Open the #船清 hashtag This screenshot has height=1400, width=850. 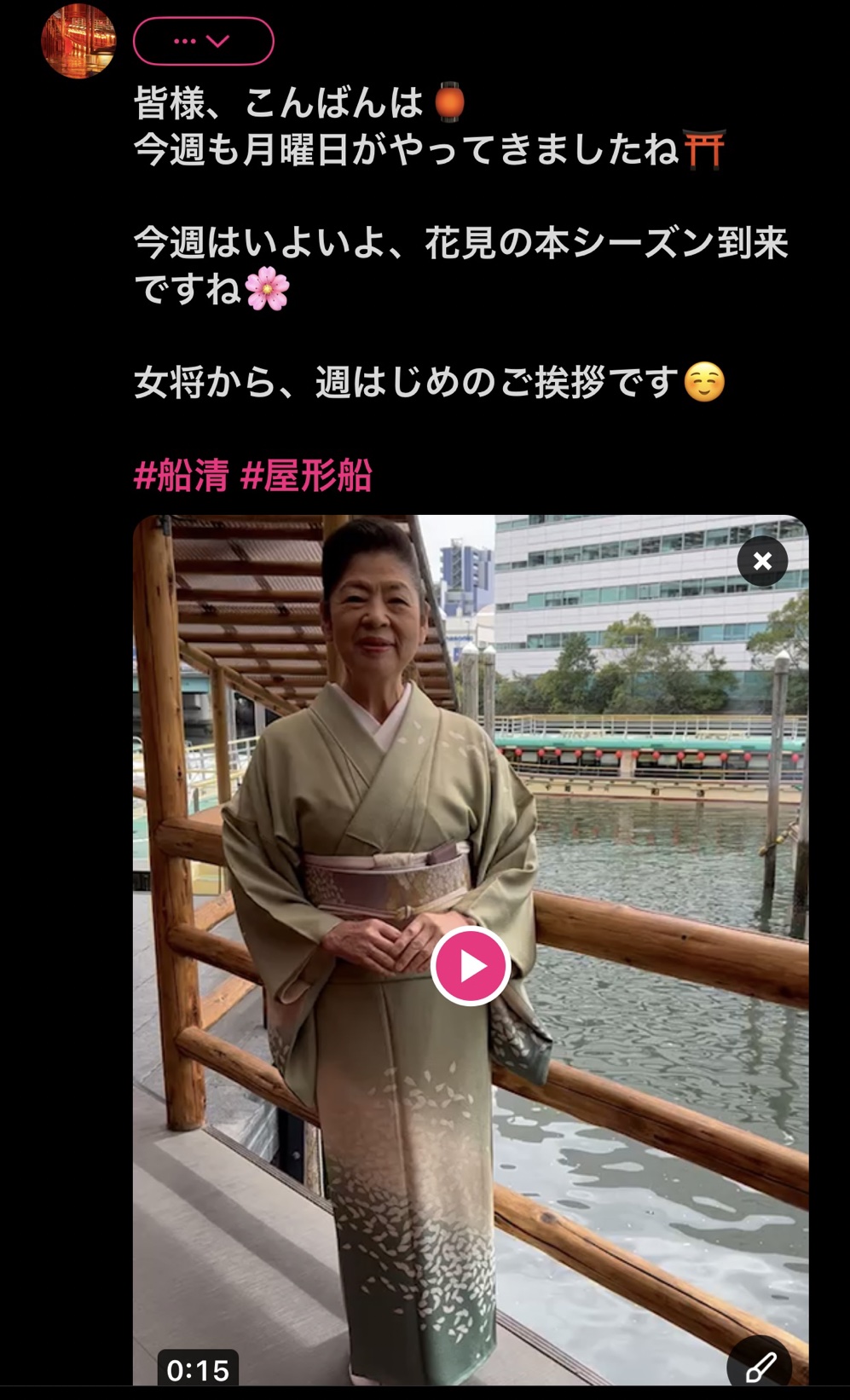182,476
